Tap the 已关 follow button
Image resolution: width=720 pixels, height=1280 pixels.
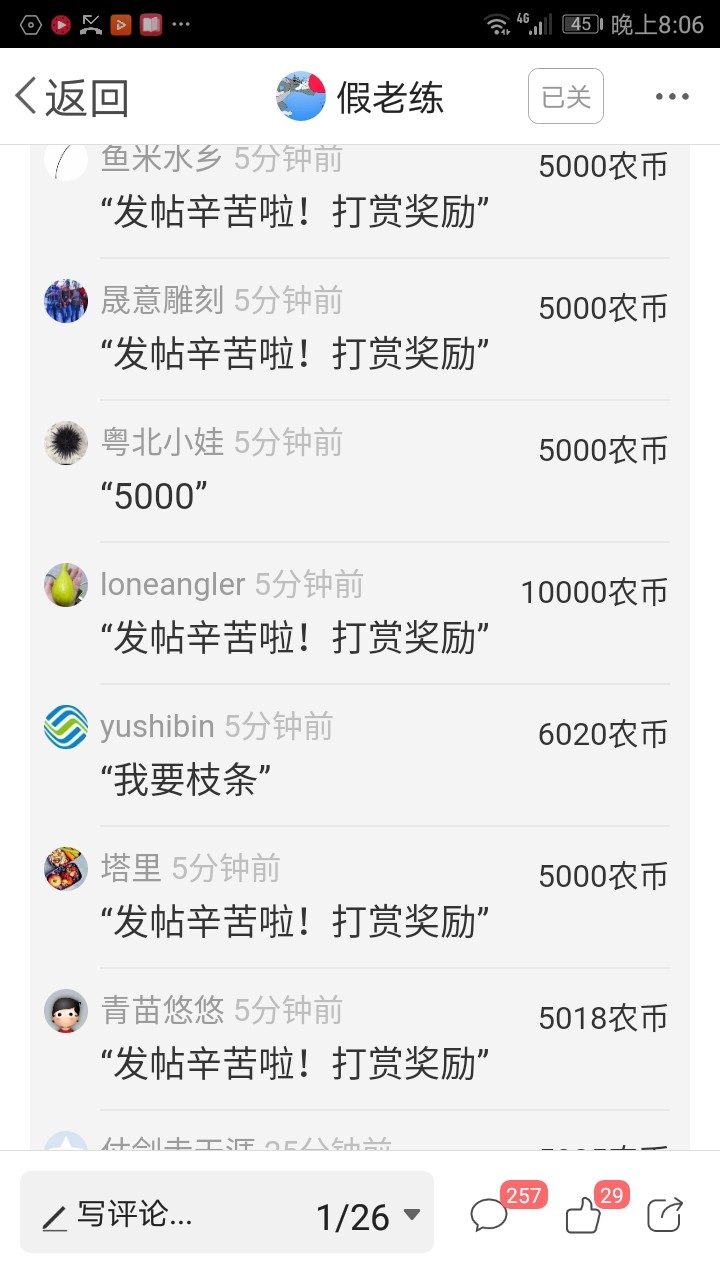coord(566,96)
